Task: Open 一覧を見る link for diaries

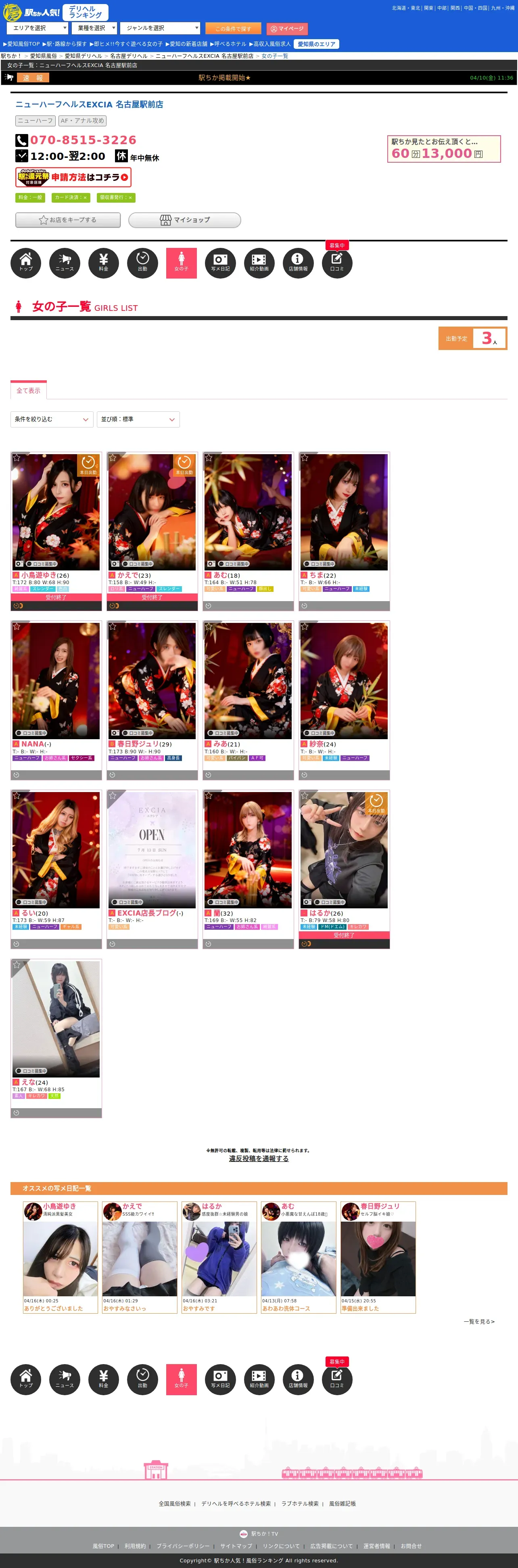Action: (x=479, y=1321)
